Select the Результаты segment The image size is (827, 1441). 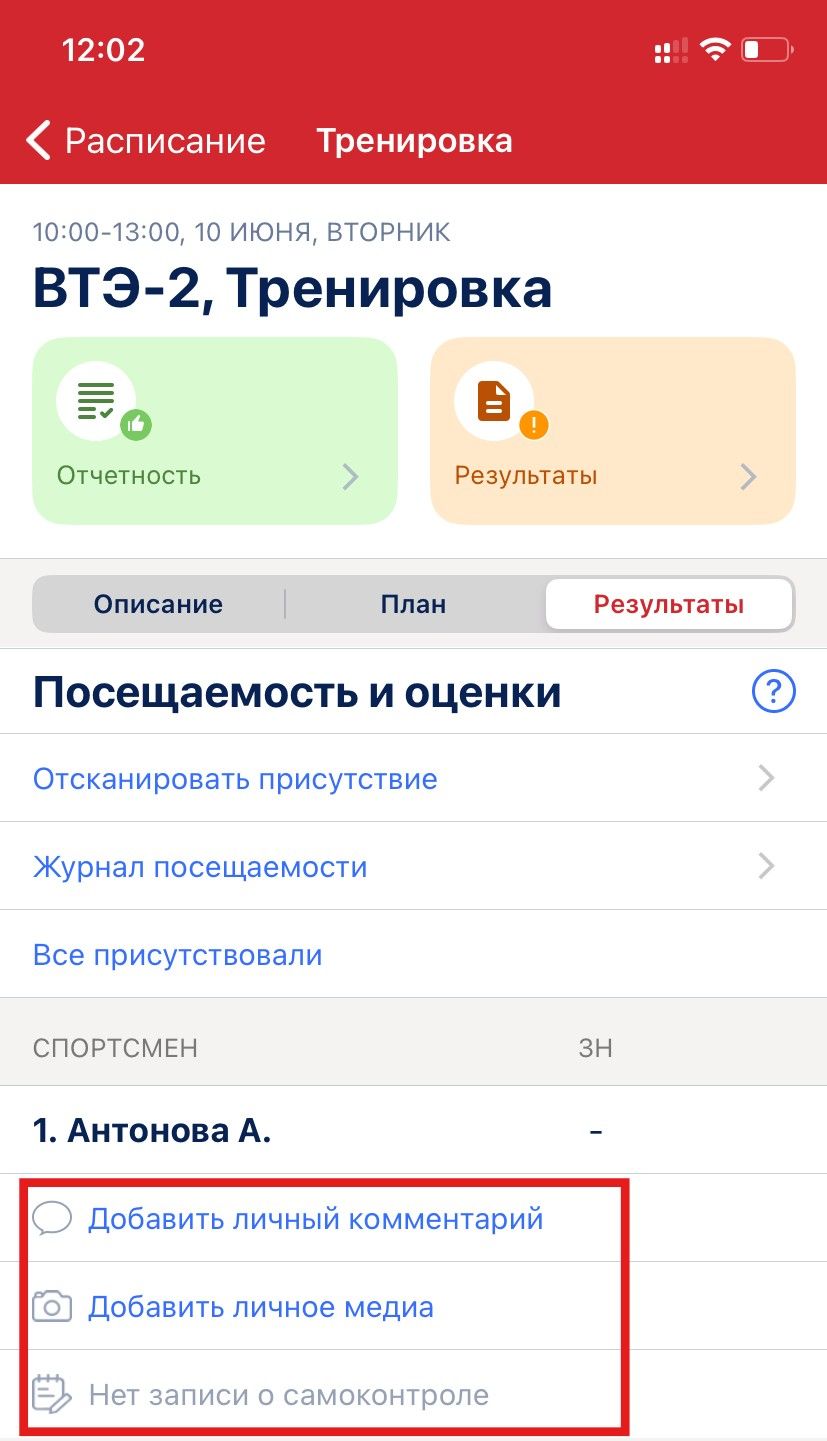[x=668, y=604]
